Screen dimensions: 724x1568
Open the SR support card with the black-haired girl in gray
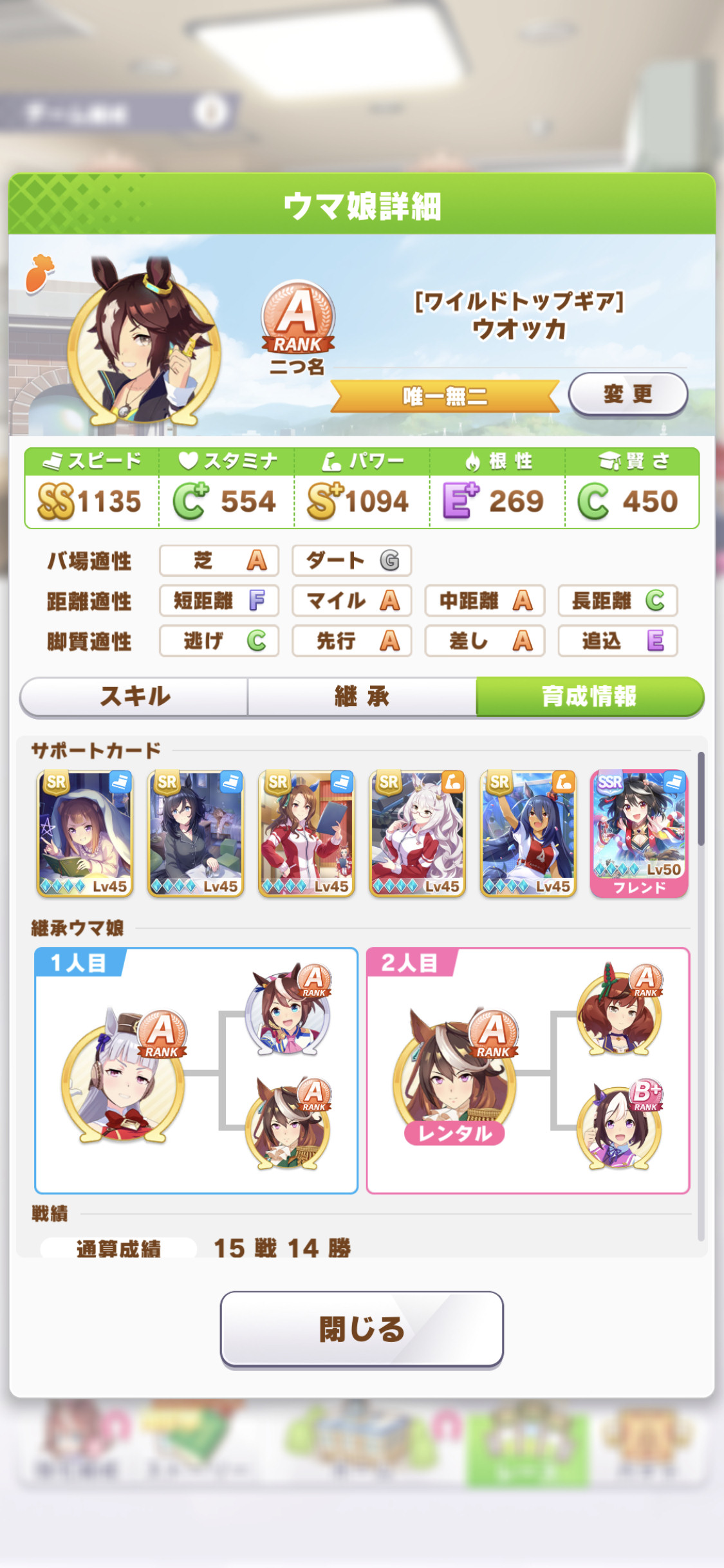click(x=196, y=834)
